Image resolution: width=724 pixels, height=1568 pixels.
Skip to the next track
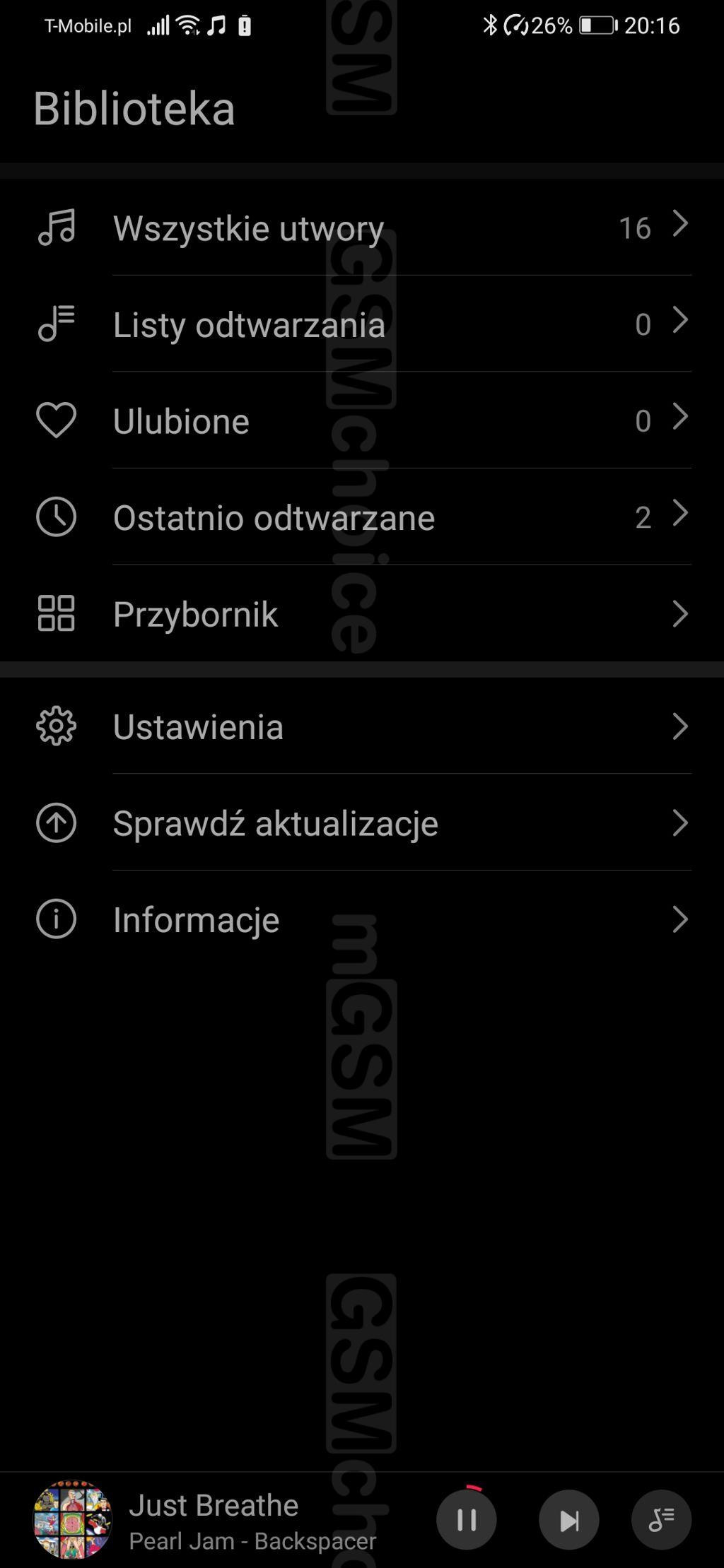[568, 1519]
